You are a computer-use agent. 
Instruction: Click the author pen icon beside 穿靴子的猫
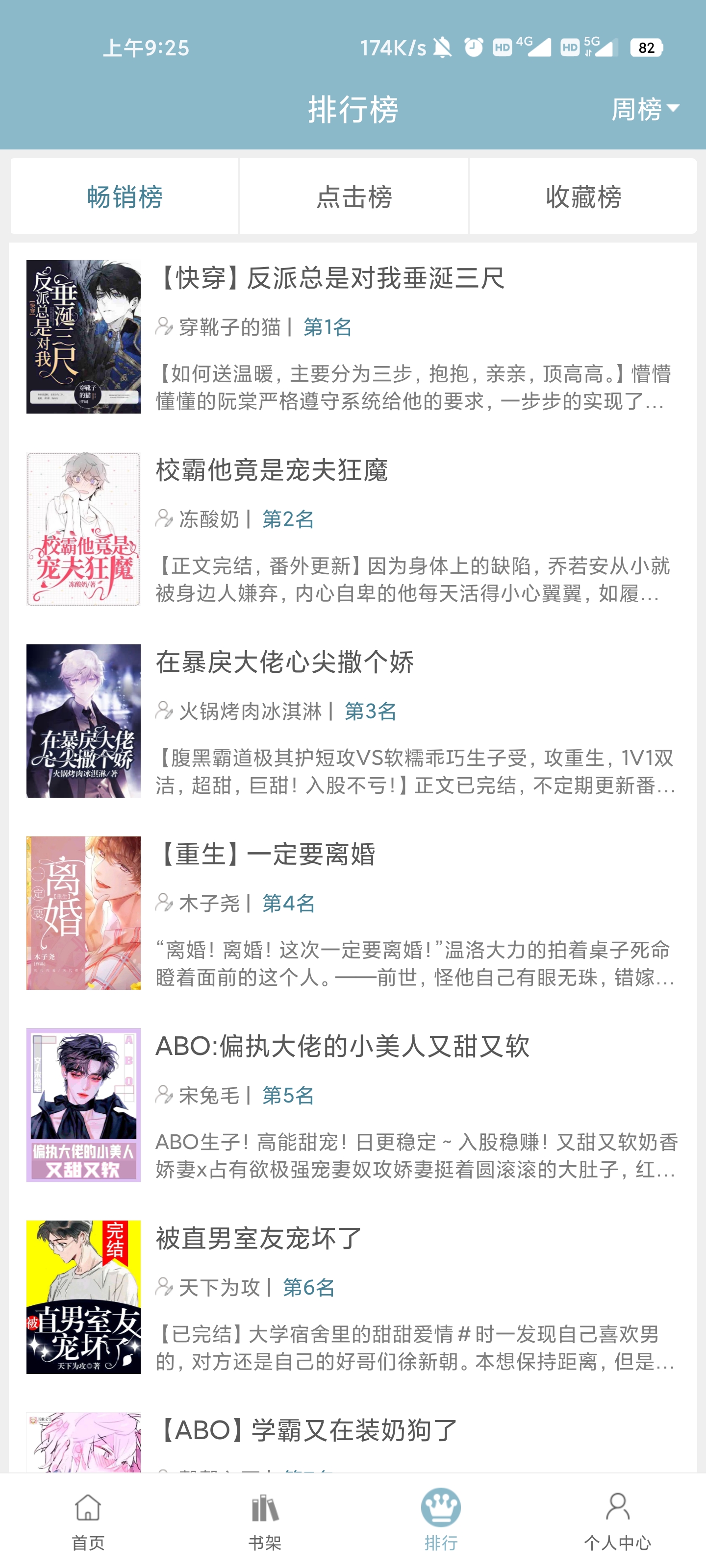164,326
